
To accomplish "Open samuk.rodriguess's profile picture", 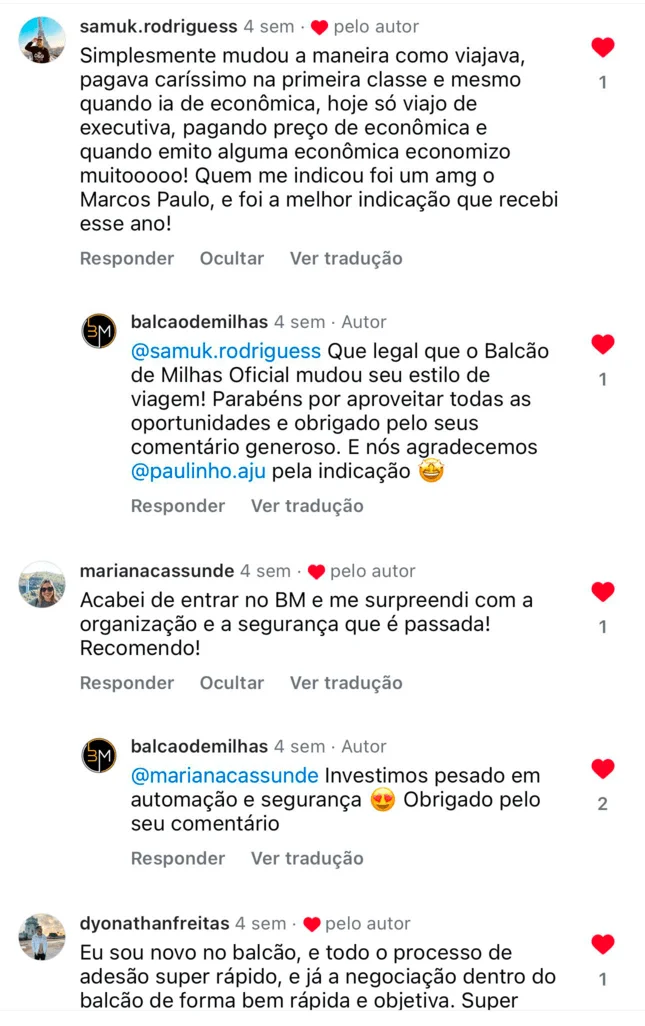I will pyautogui.click(x=42, y=41).
